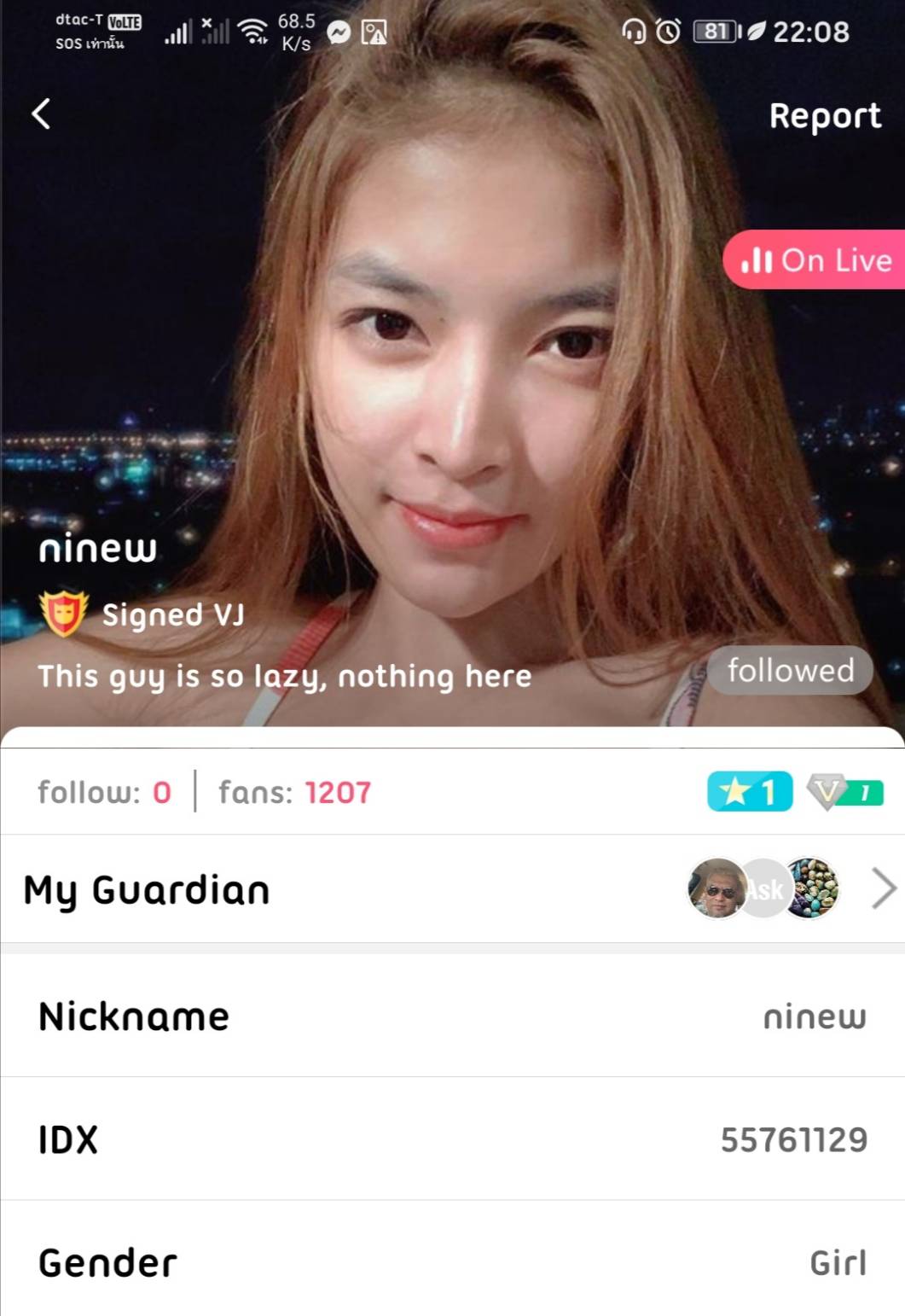Join the On Live broadcast

[x=815, y=259]
